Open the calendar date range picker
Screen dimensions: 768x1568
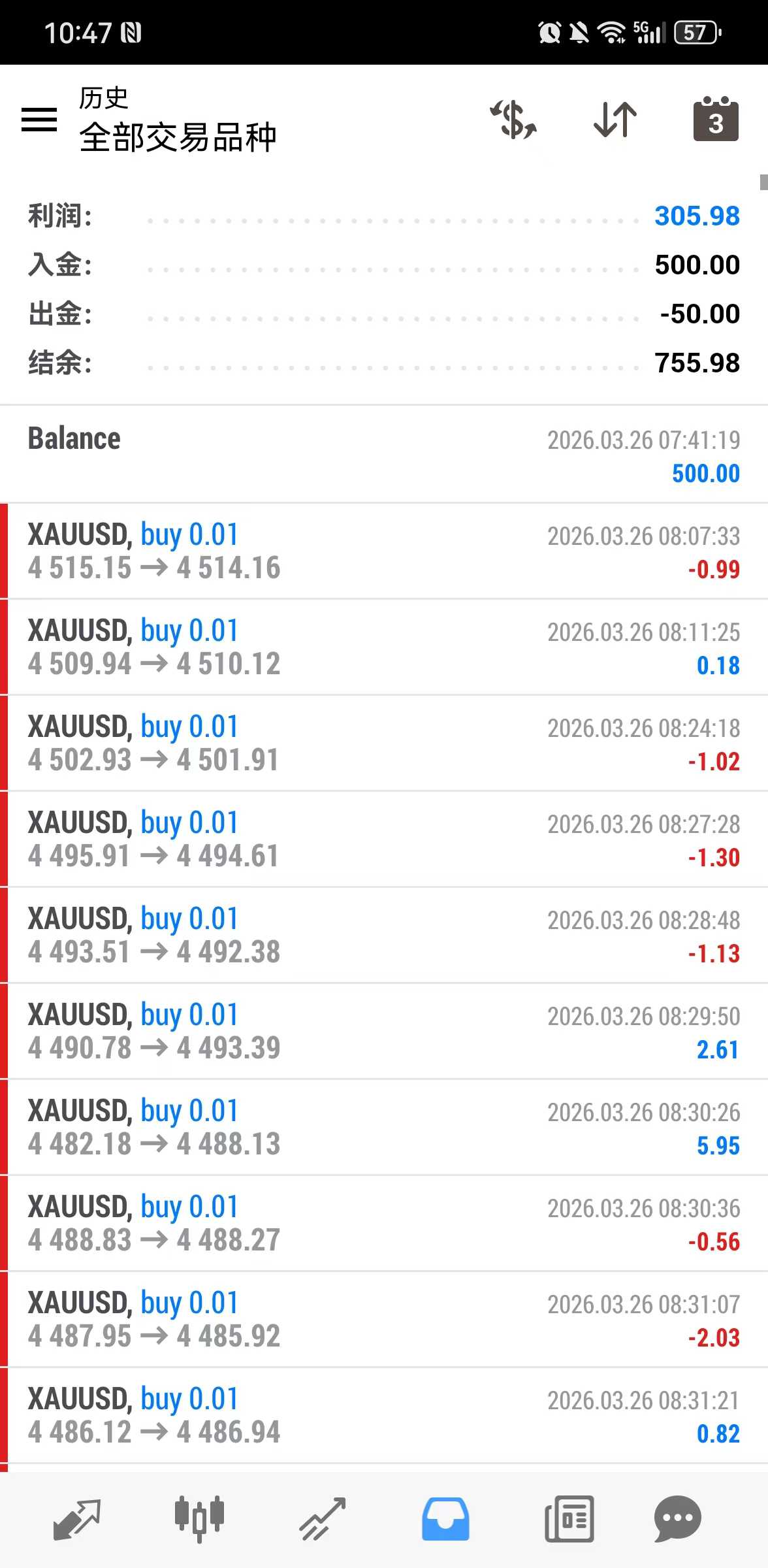tap(716, 120)
